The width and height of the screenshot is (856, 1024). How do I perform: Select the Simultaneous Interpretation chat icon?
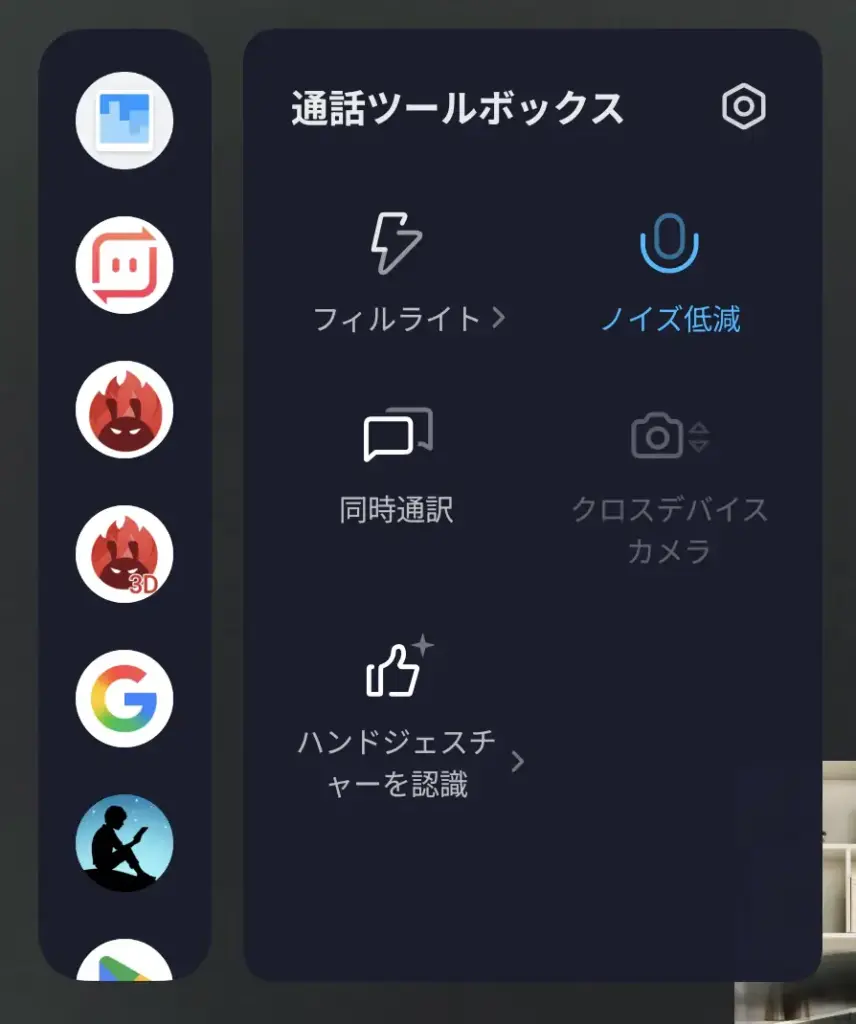(398, 436)
